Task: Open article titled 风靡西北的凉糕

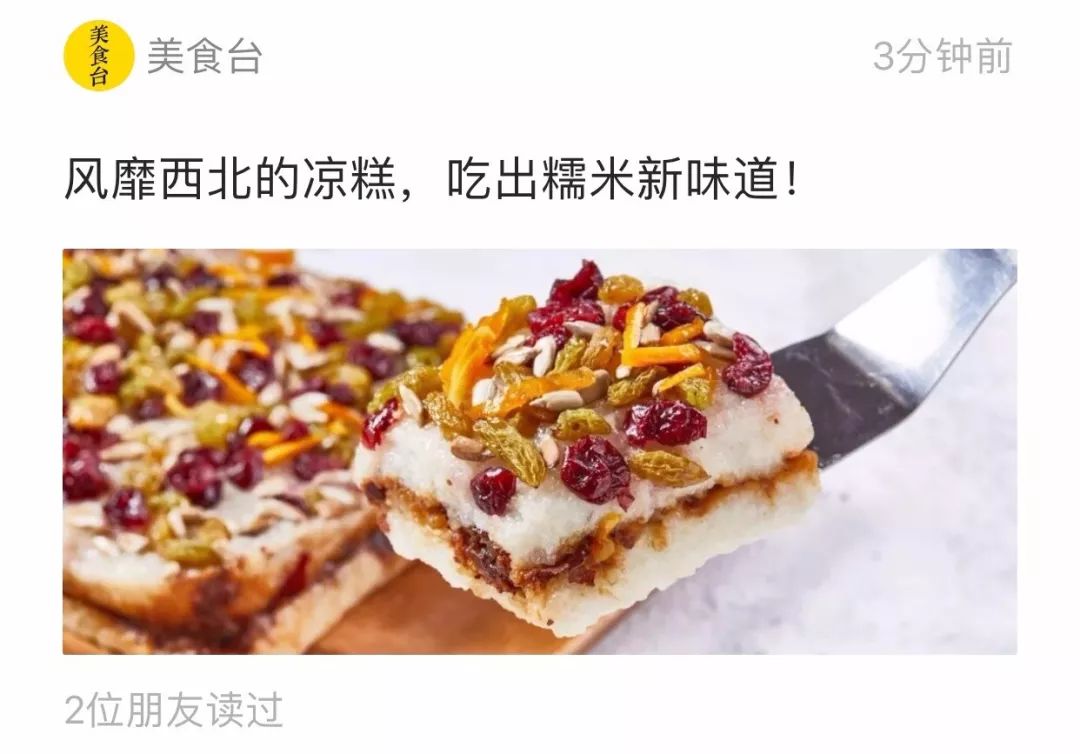Action: tap(432, 182)
